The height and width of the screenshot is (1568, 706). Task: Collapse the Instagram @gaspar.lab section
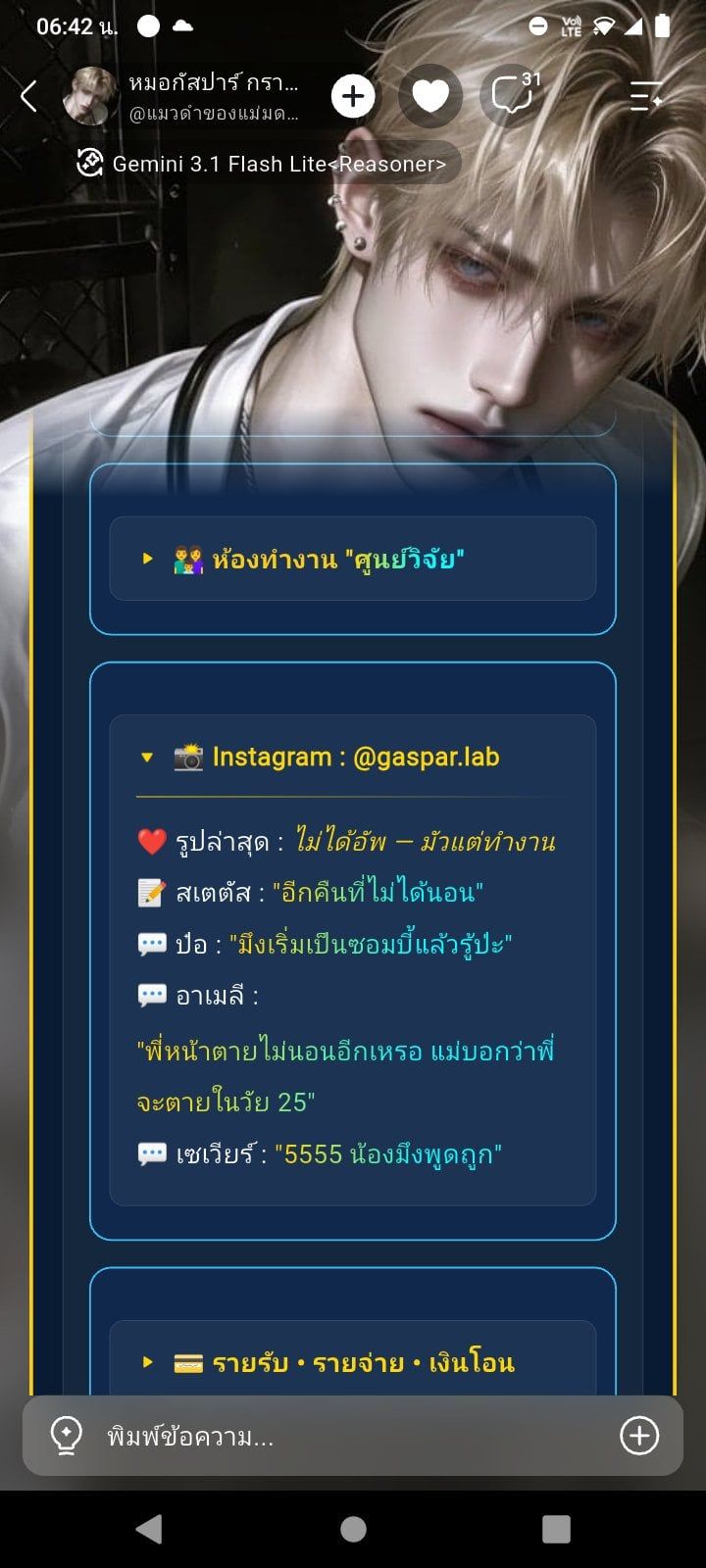tap(353, 757)
